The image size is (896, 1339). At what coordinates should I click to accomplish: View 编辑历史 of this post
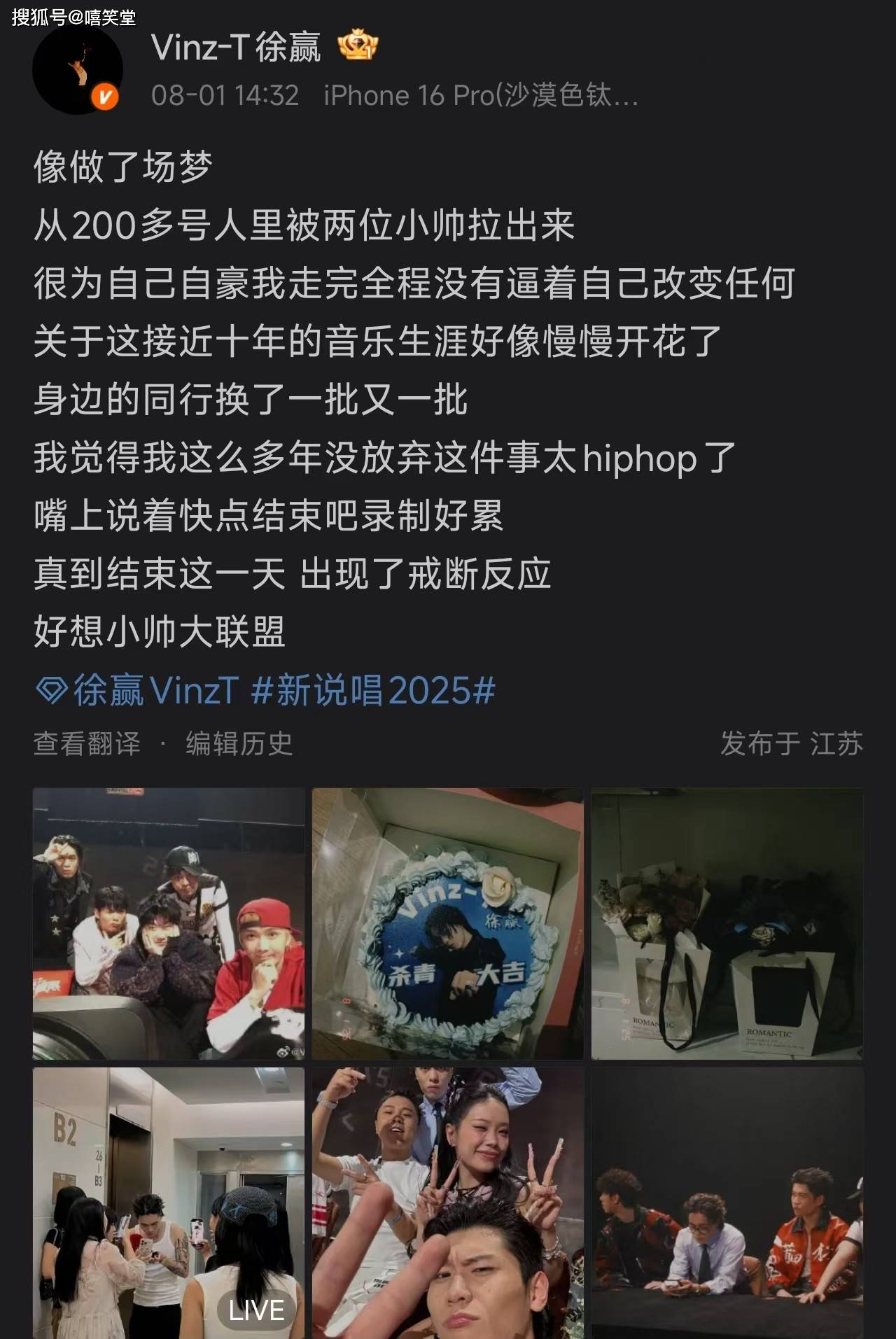pos(239,743)
